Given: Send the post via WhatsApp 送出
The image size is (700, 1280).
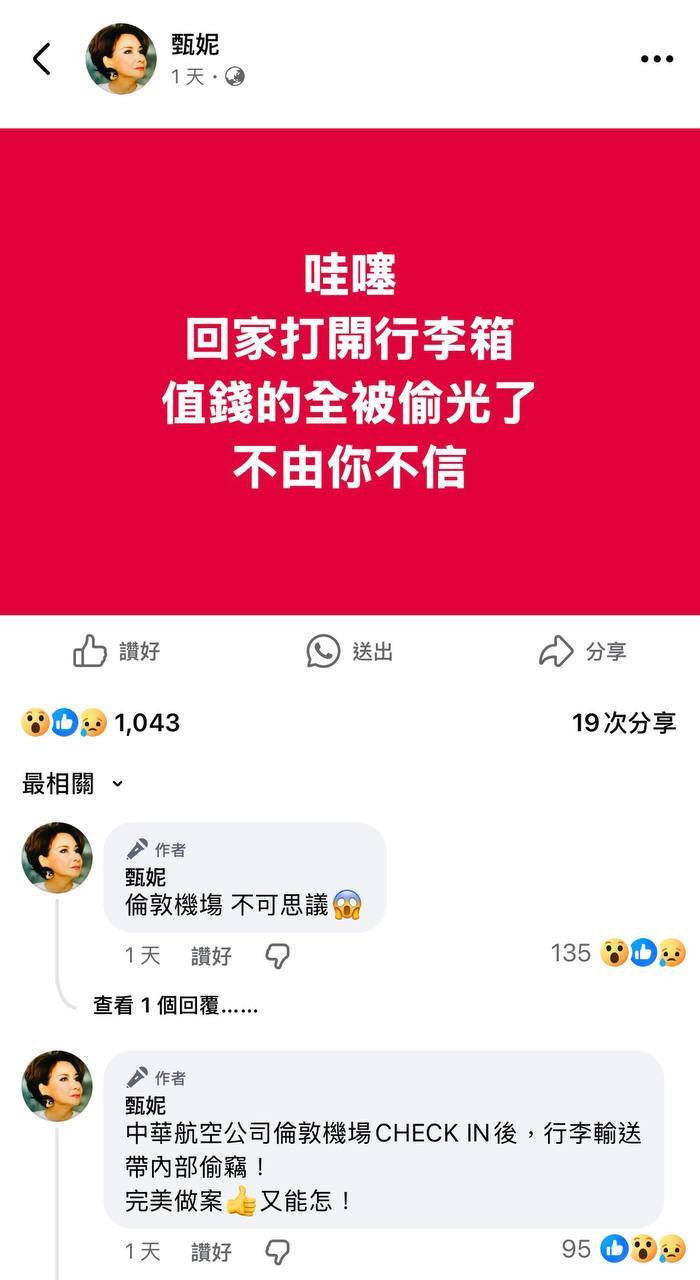Looking at the screenshot, I should coord(350,652).
